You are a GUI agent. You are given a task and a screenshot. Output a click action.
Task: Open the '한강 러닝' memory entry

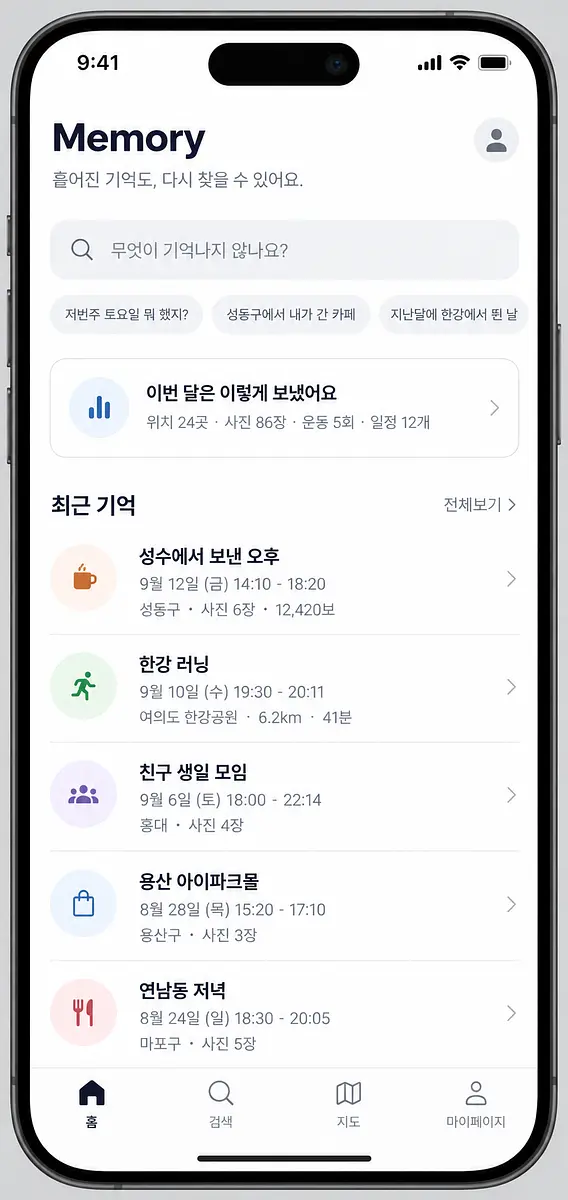[285, 688]
